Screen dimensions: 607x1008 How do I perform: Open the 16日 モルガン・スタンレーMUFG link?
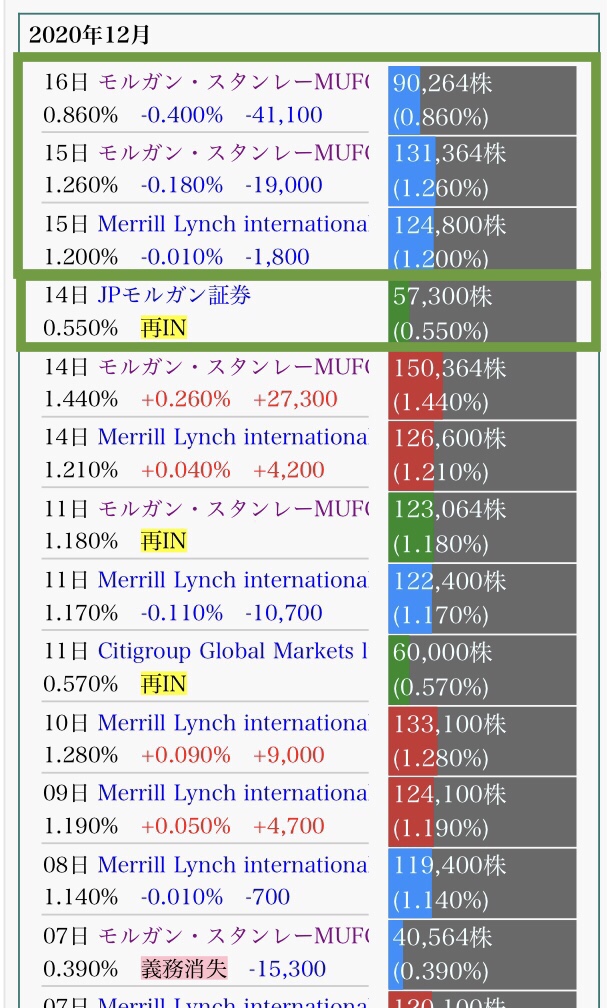click(233, 82)
